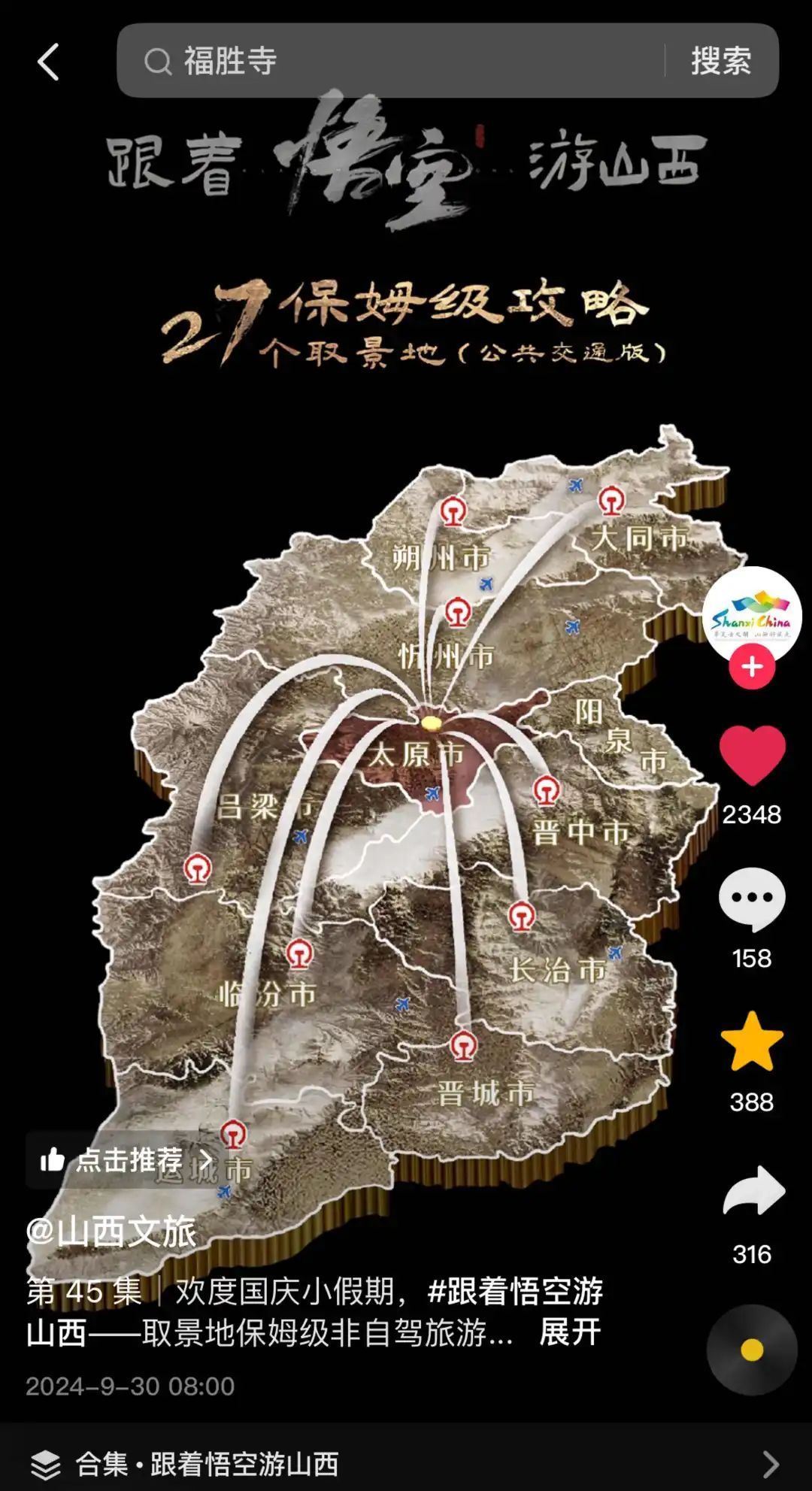Open the #跟着悟空游山西 hashtag

pyautogui.click(x=515, y=1292)
